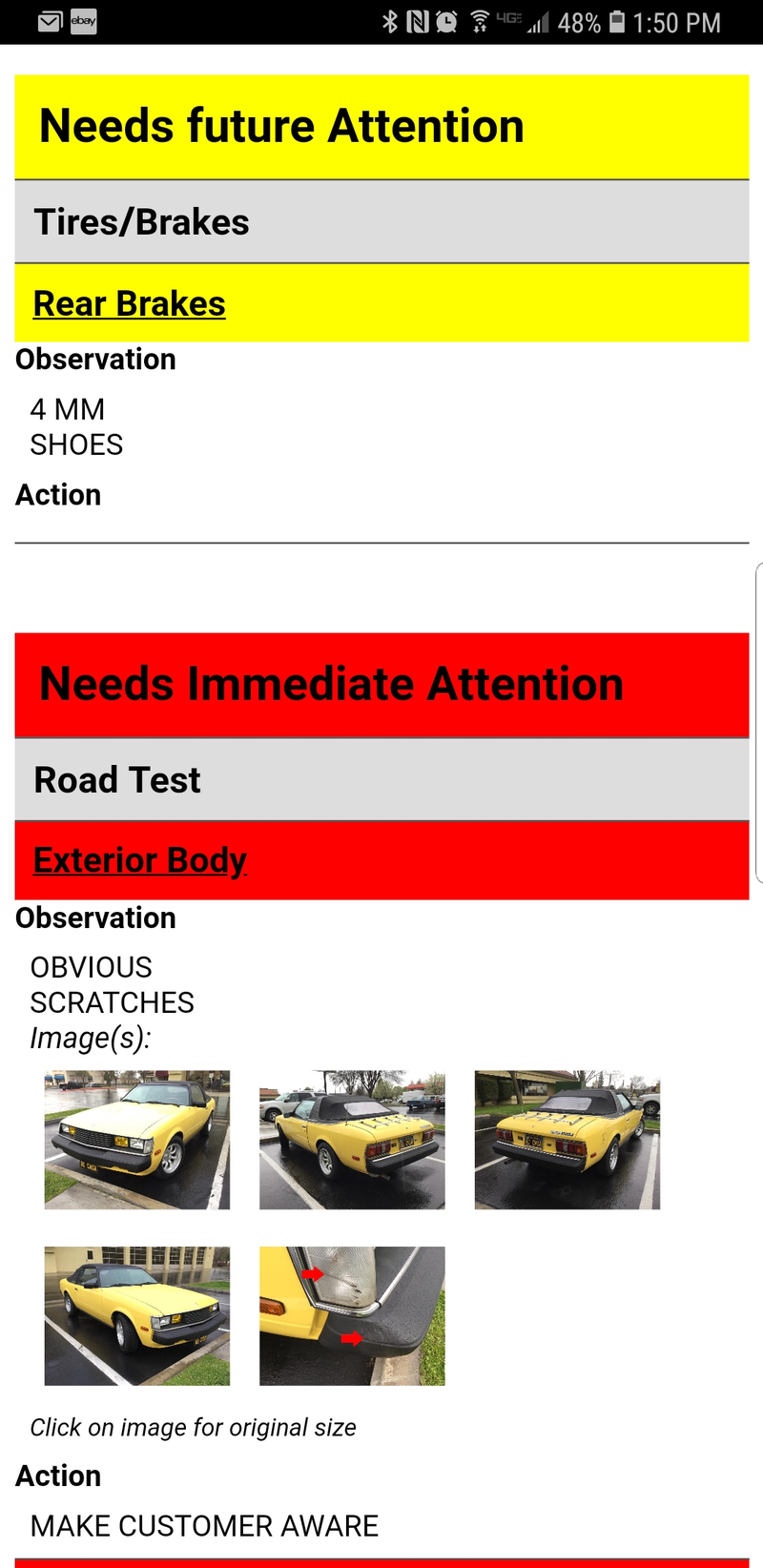This screenshot has width=763, height=1568.
Task: Enlarge the third rear photo with luggage rack
Action: pyautogui.click(x=567, y=1140)
